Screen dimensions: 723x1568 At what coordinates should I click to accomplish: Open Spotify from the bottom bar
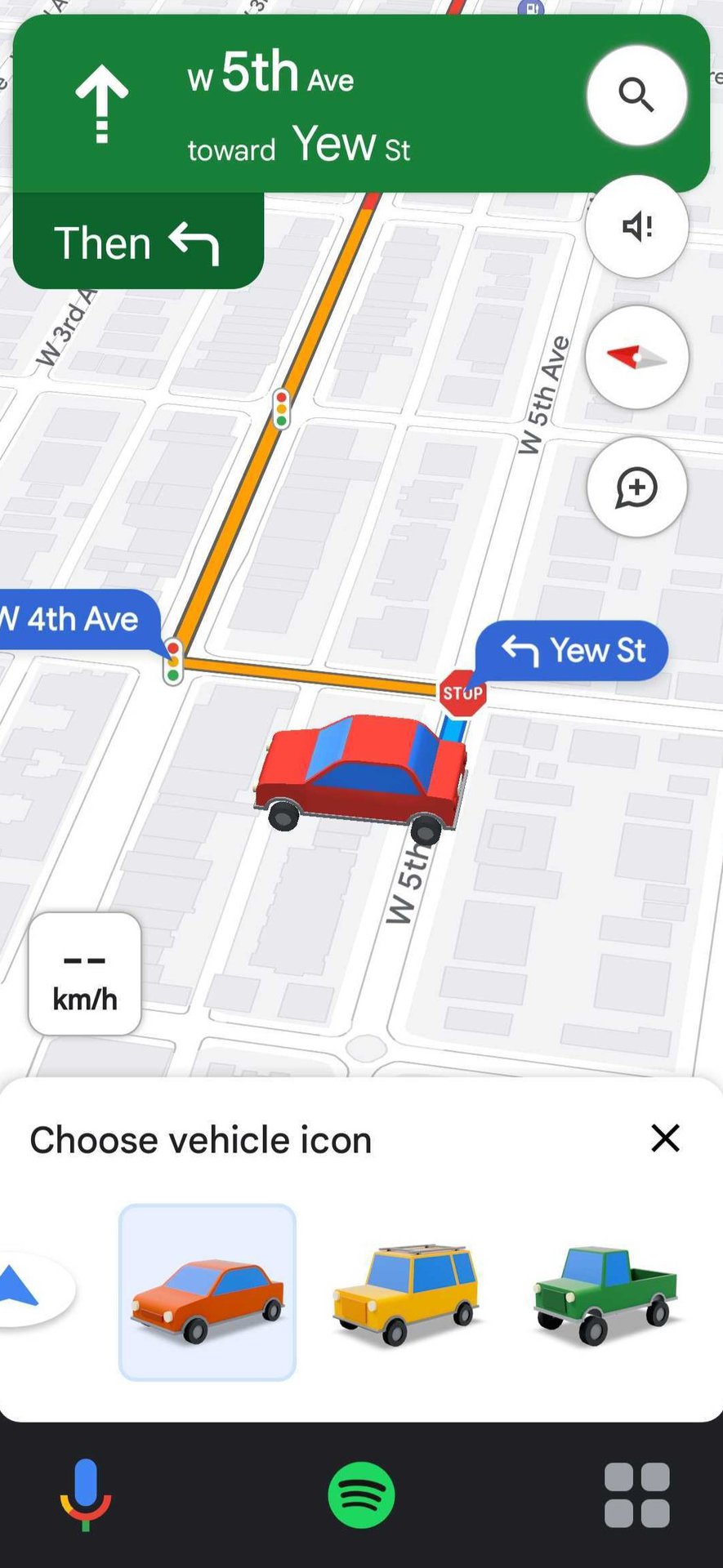[361, 1495]
